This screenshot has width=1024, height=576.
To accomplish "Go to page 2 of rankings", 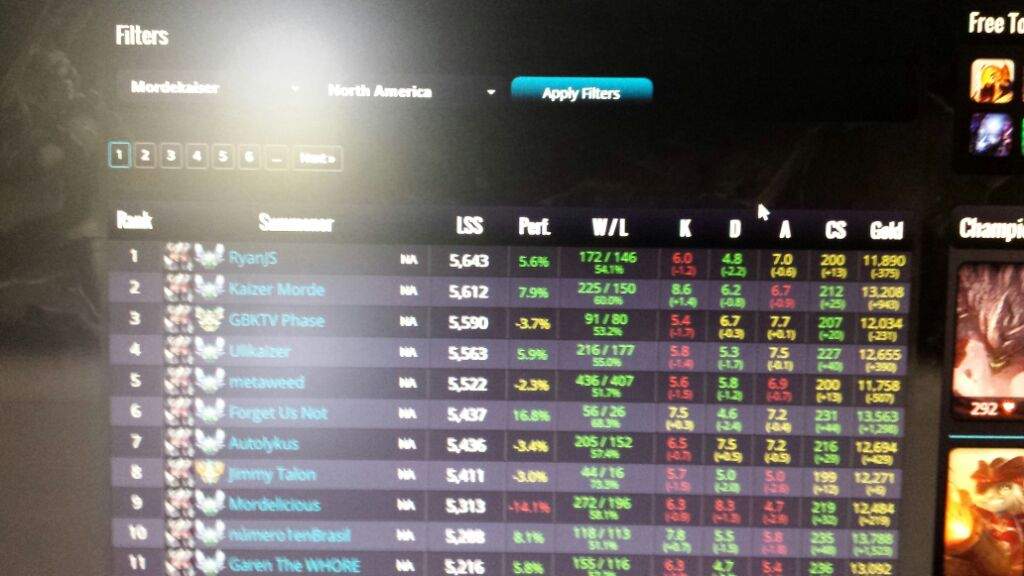I will click(x=145, y=156).
